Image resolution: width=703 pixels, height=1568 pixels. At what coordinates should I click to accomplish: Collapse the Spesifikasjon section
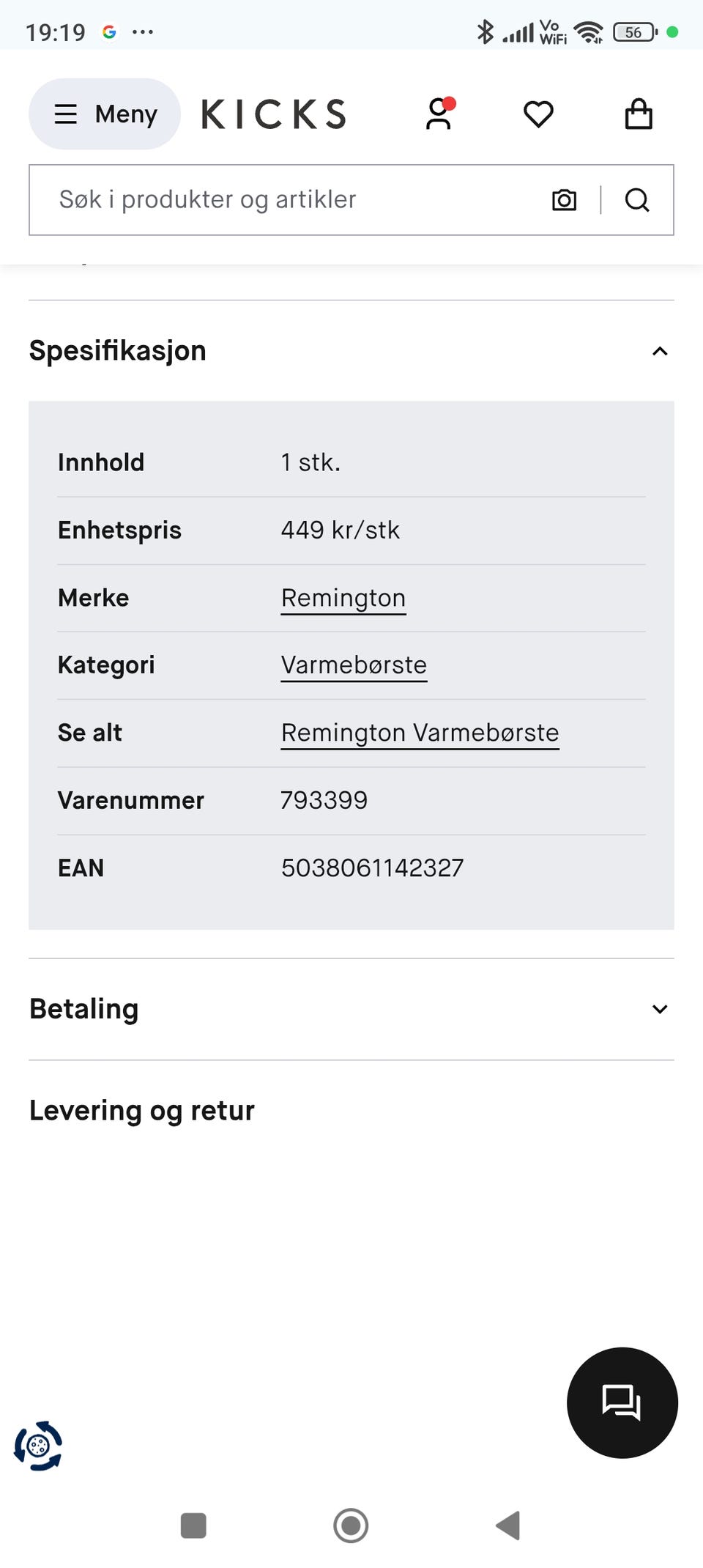pos(351,351)
